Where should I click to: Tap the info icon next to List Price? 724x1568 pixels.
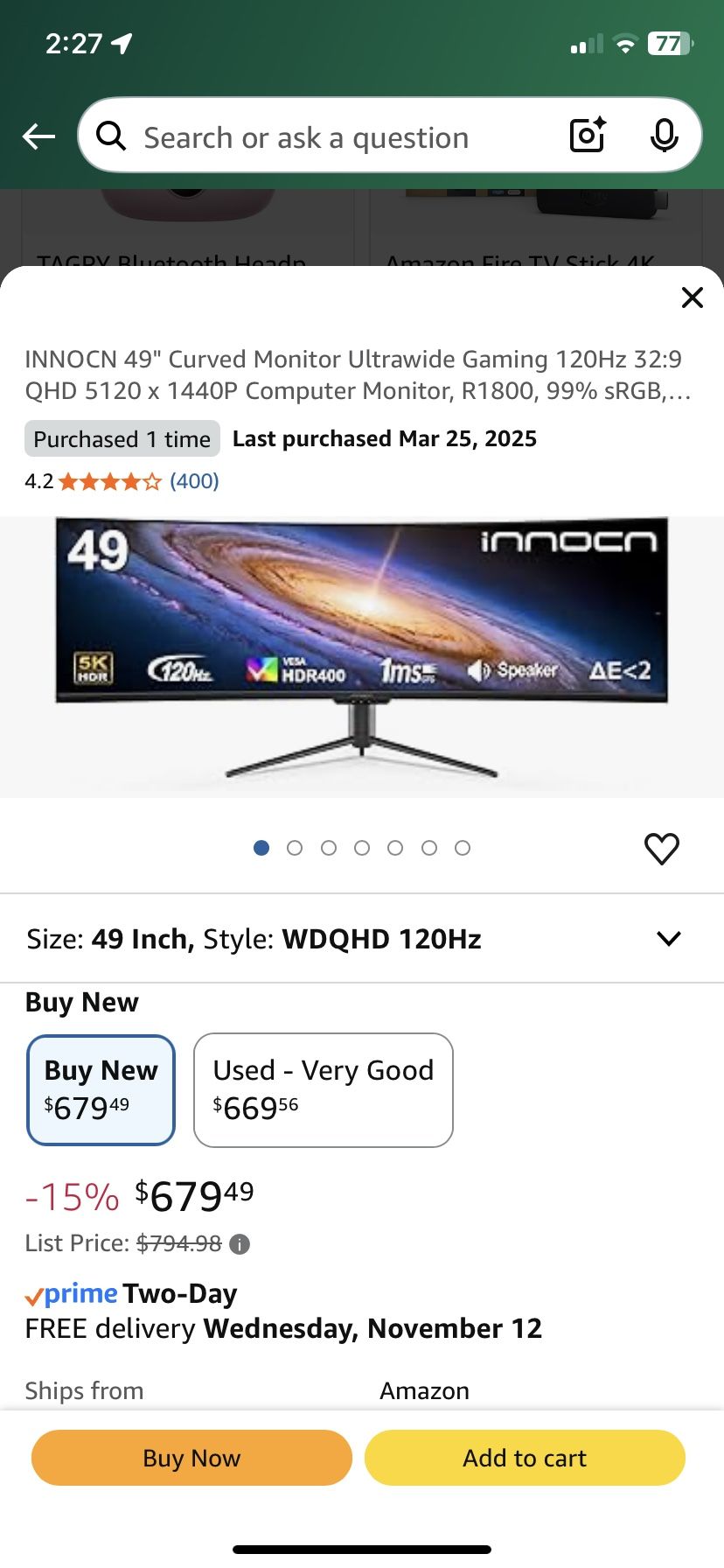tap(239, 1243)
